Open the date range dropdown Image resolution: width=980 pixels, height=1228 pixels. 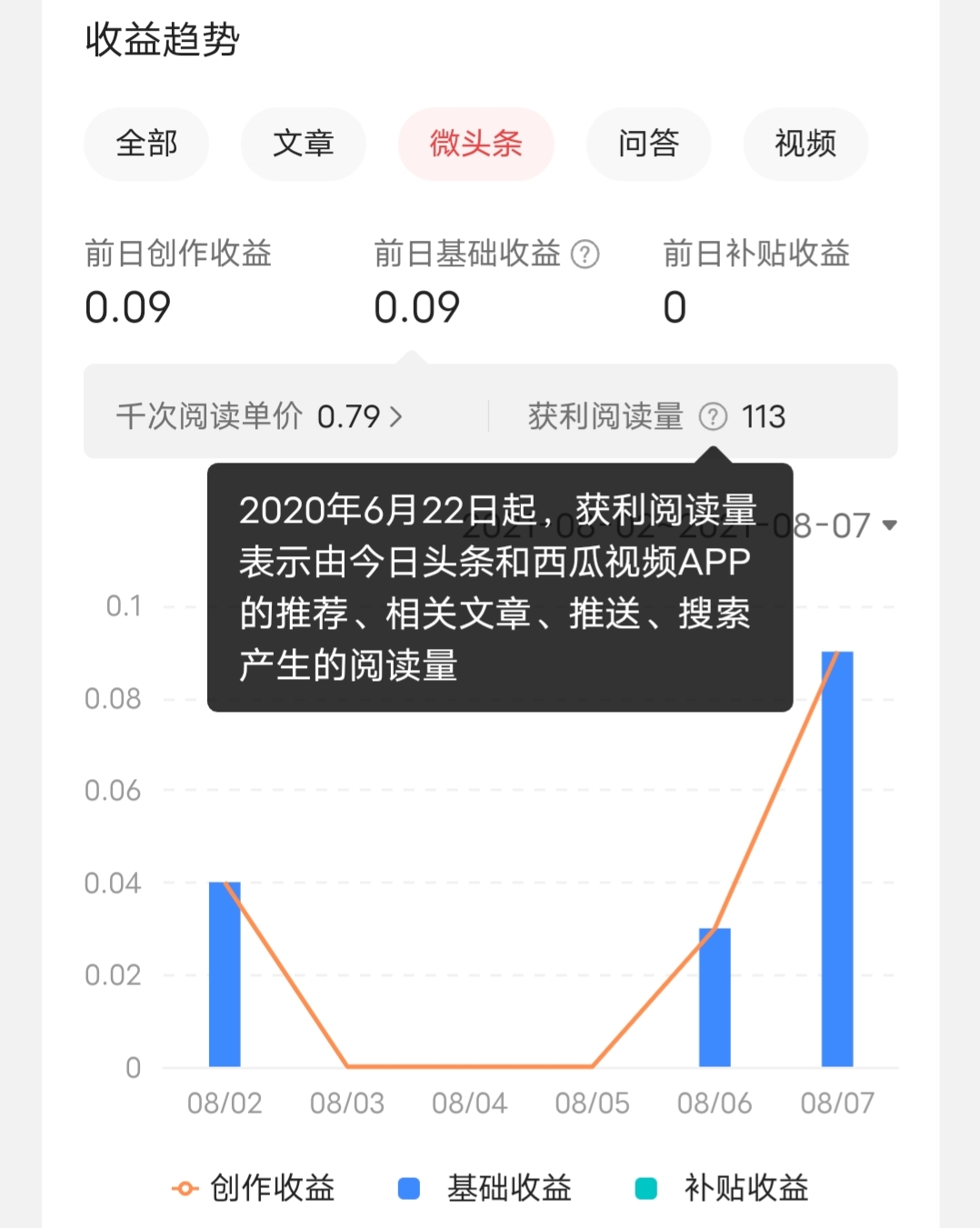888,524
